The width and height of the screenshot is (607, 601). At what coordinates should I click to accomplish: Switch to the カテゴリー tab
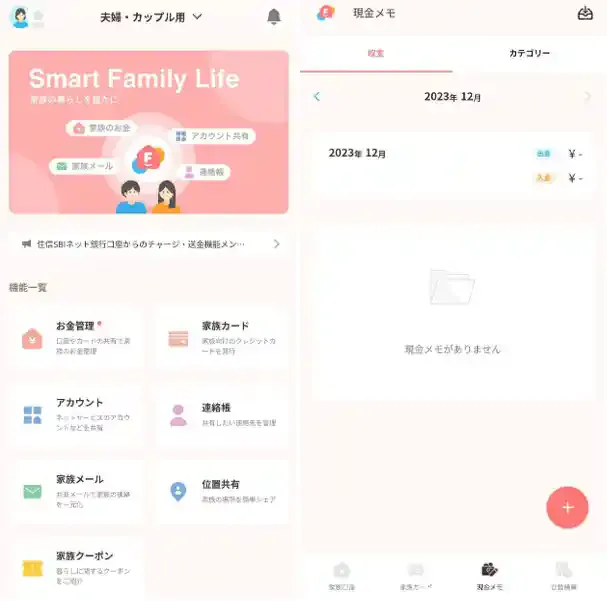point(529,54)
